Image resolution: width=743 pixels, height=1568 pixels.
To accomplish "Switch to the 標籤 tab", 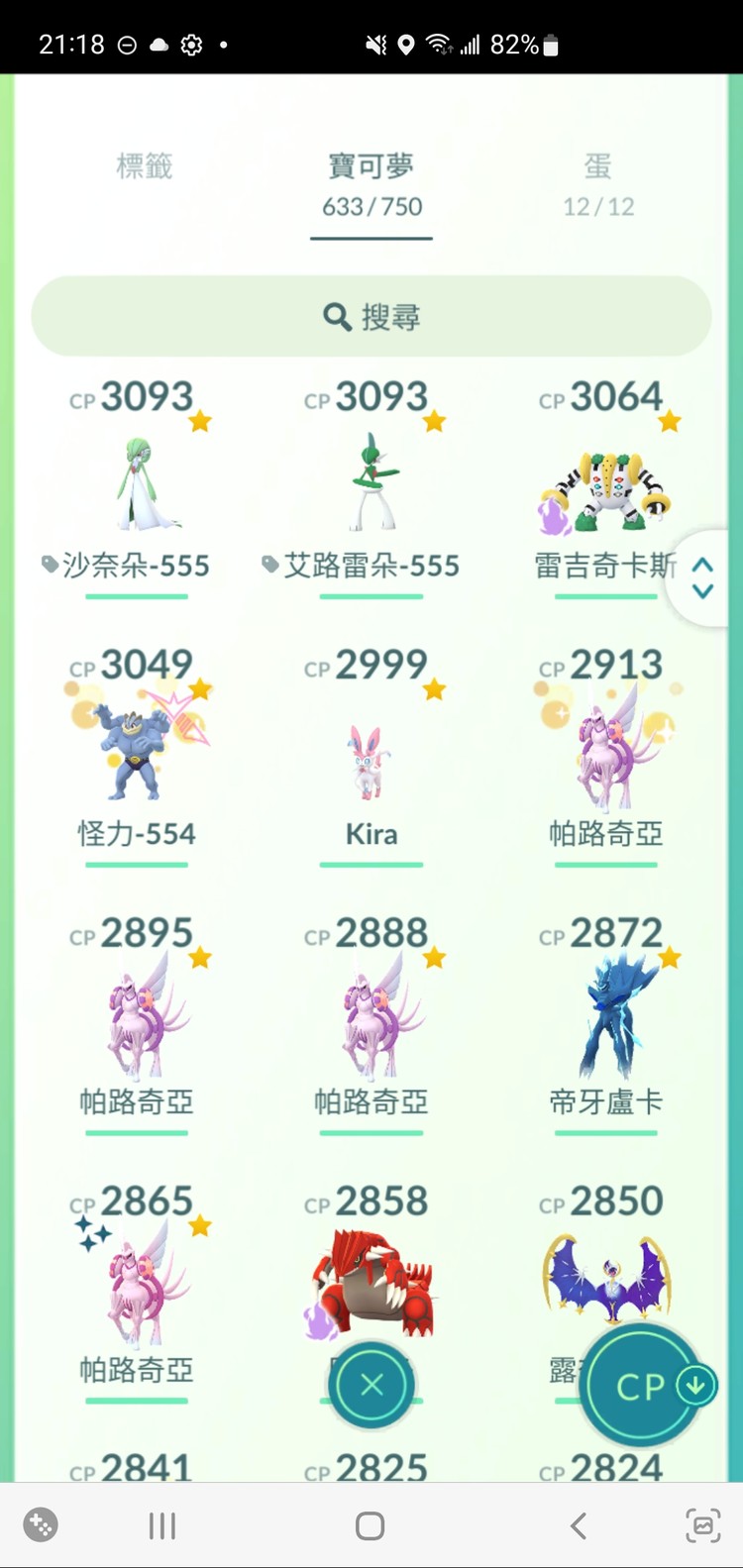I will [144, 166].
